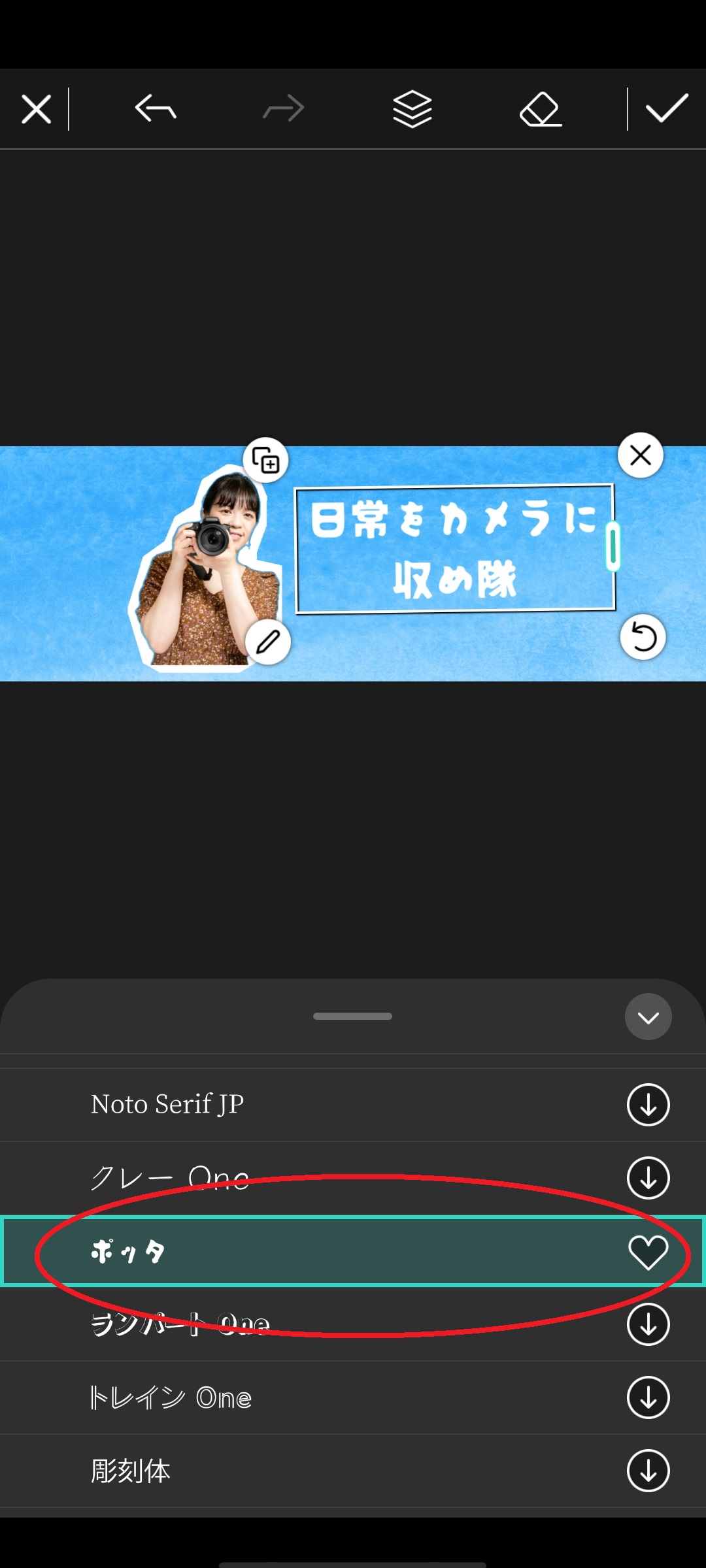Confirm changes with the checkmark
706x1568 pixels.
point(667,108)
